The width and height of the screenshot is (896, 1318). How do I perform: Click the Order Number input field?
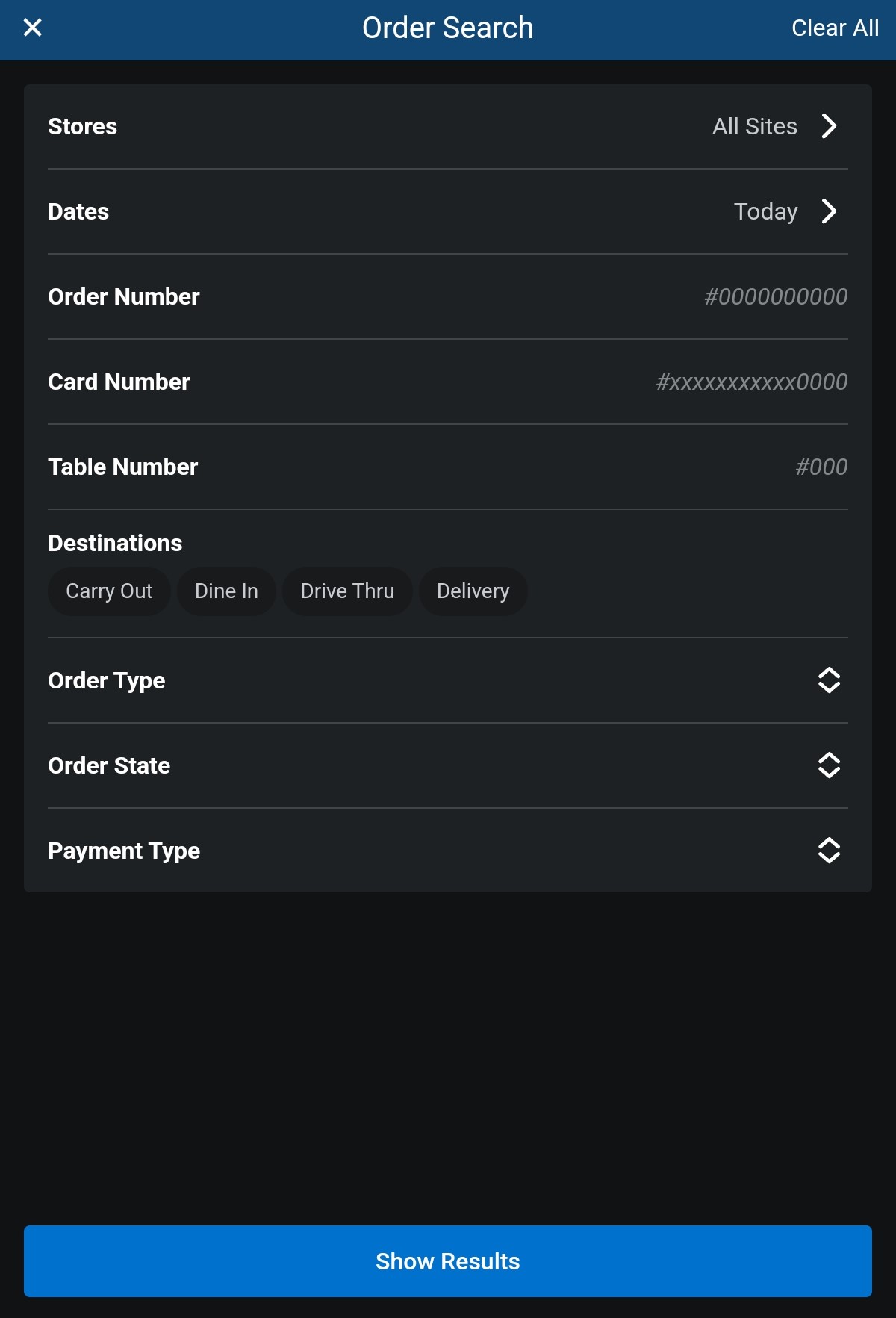[x=448, y=296]
